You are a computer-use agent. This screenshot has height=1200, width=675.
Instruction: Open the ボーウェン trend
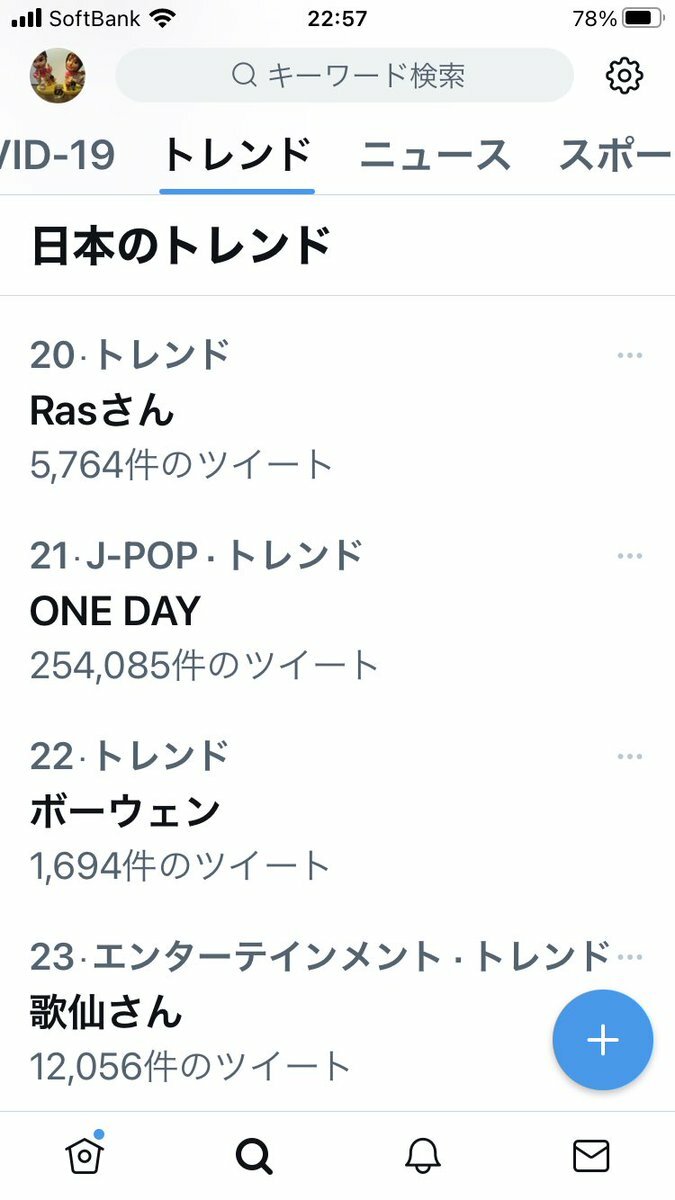pos(337,810)
